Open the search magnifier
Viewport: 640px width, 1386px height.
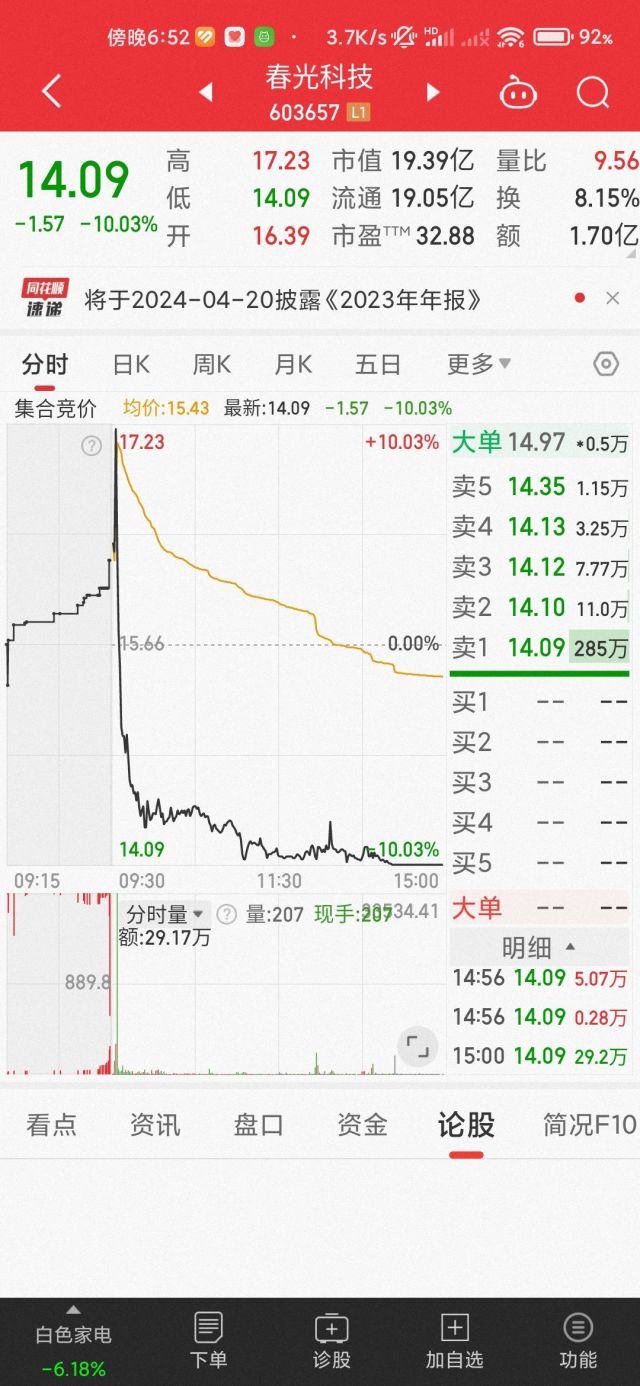click(593, 93)
